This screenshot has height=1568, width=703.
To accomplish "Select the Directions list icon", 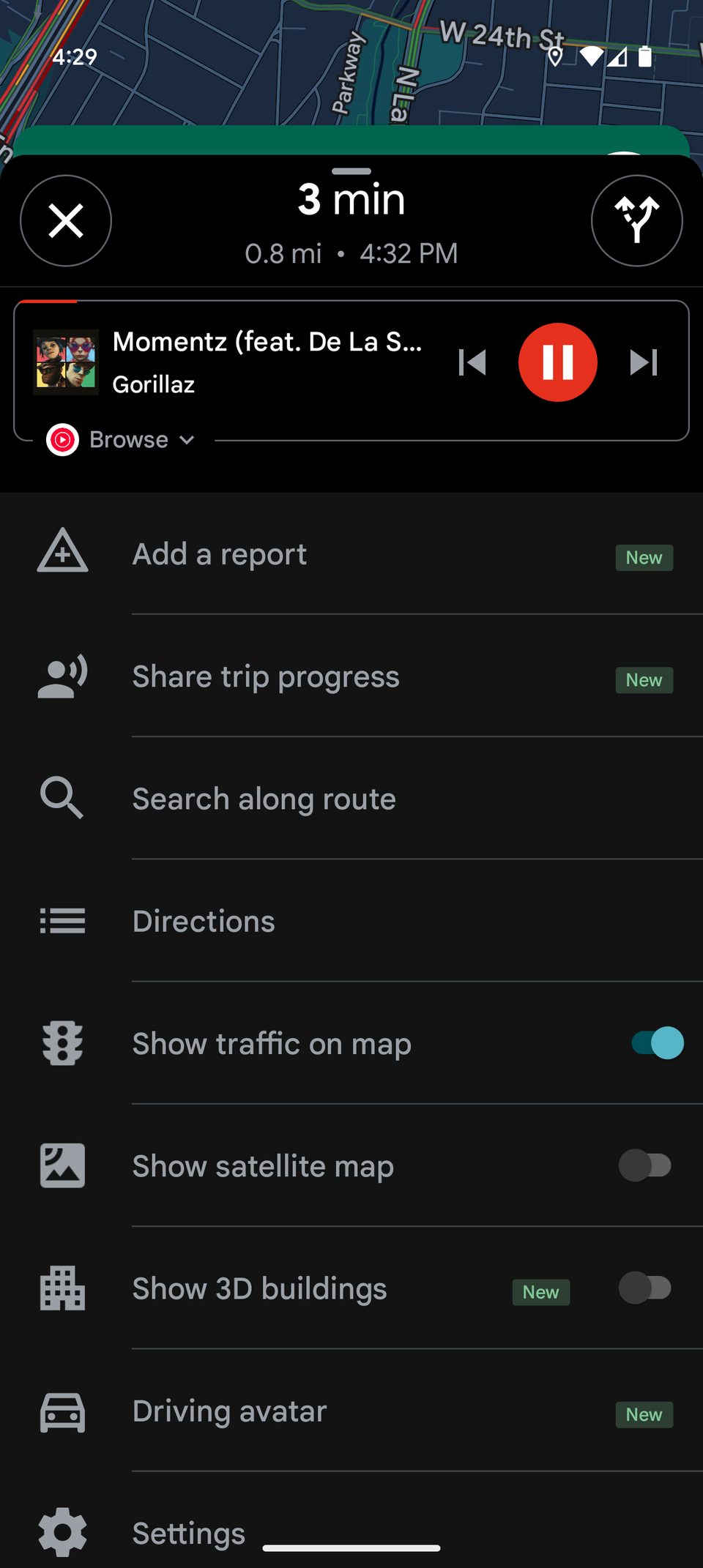I will pos(62,921).
